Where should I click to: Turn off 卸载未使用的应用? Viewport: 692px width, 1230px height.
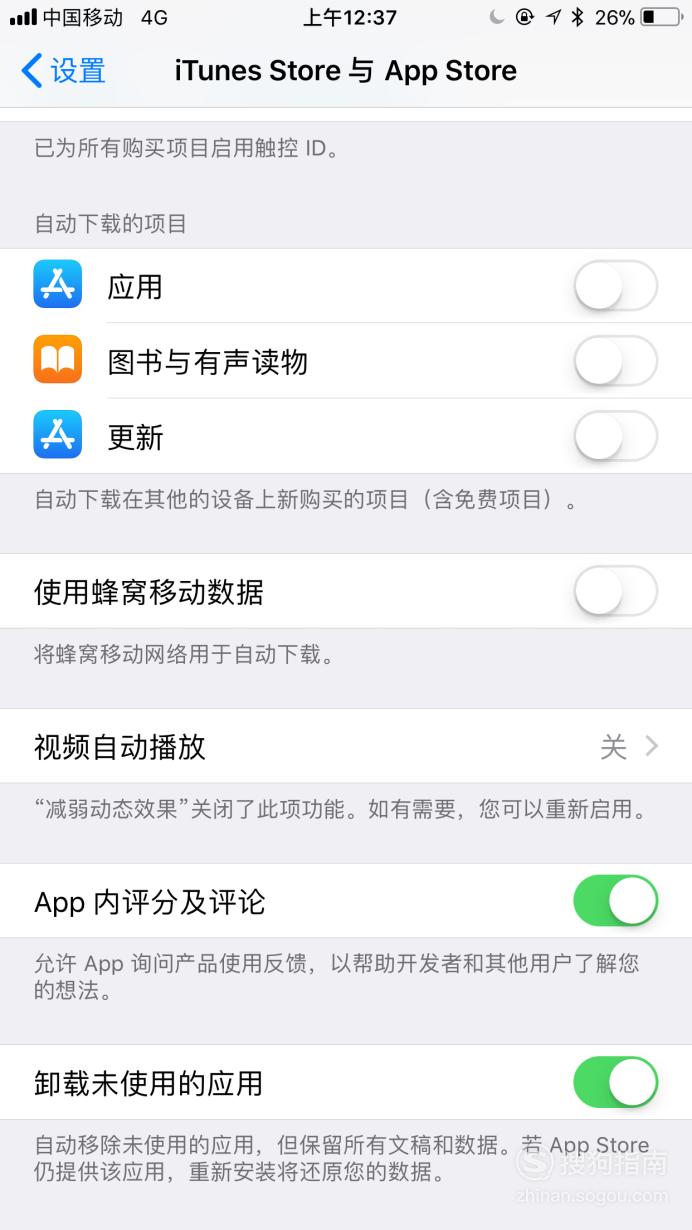(x=615, y=1082)
